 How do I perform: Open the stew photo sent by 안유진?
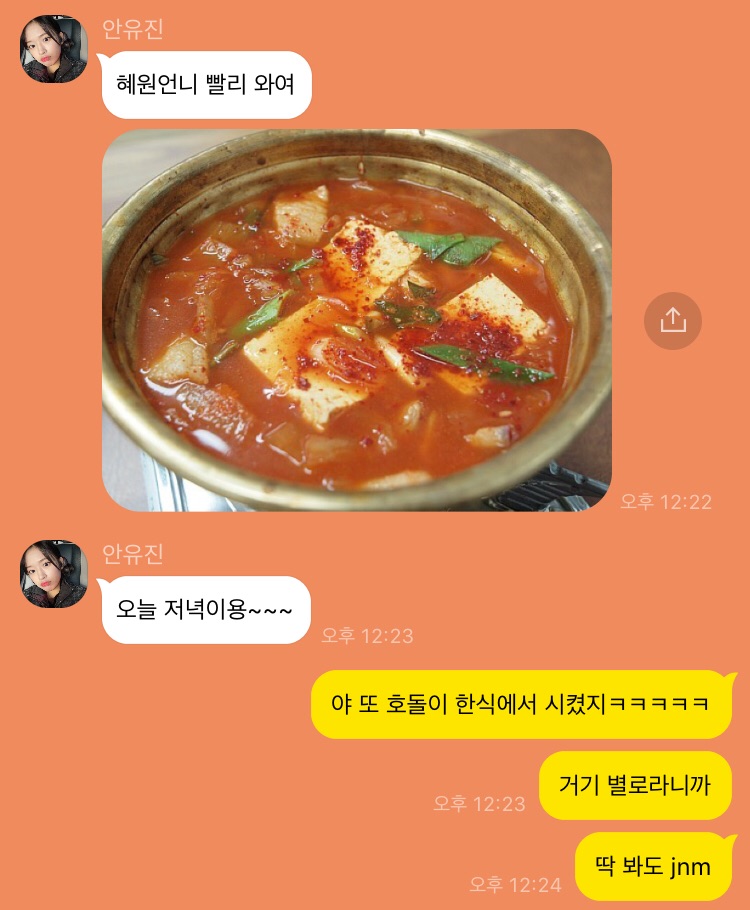[x=357, y=320]
